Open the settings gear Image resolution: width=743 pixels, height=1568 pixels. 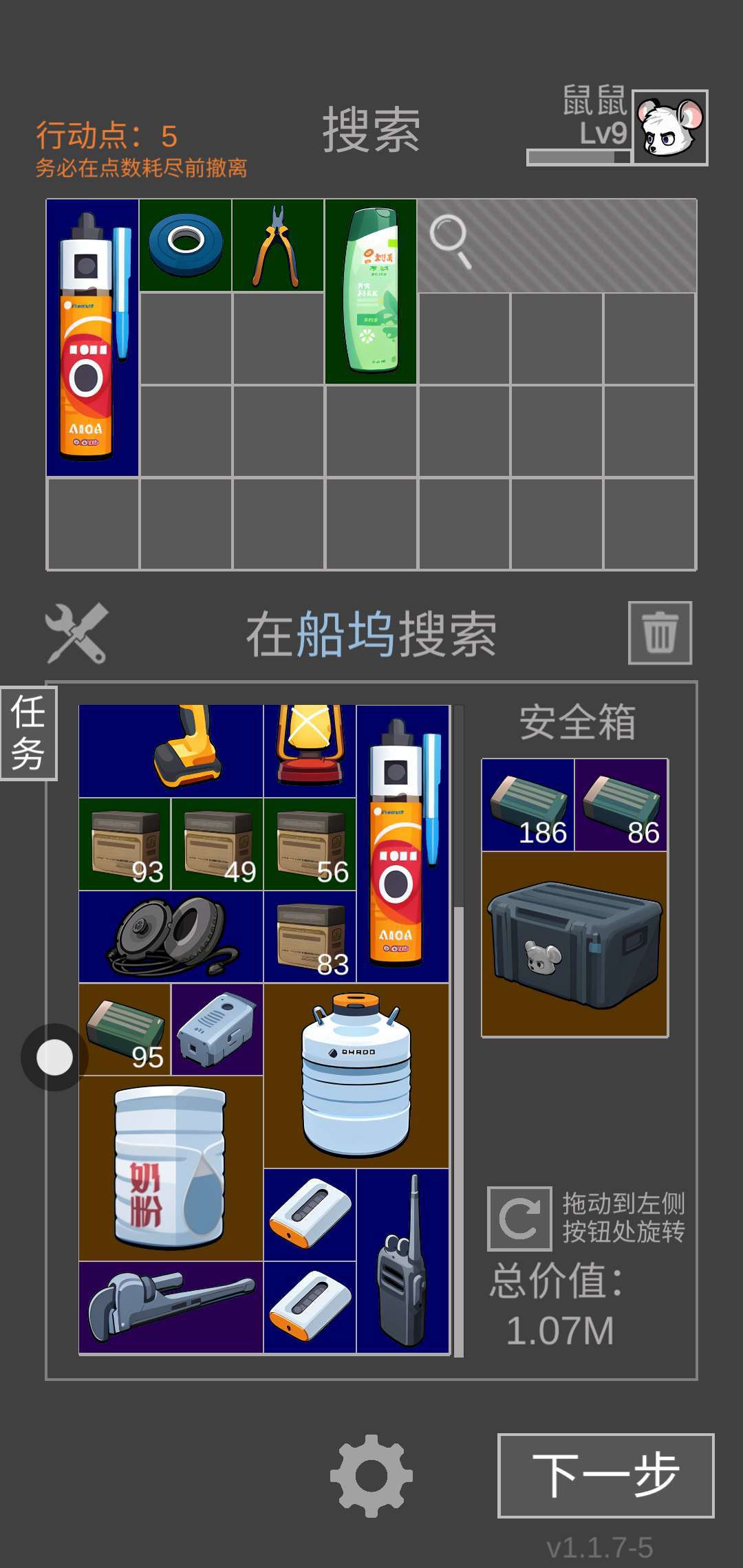371,1475
